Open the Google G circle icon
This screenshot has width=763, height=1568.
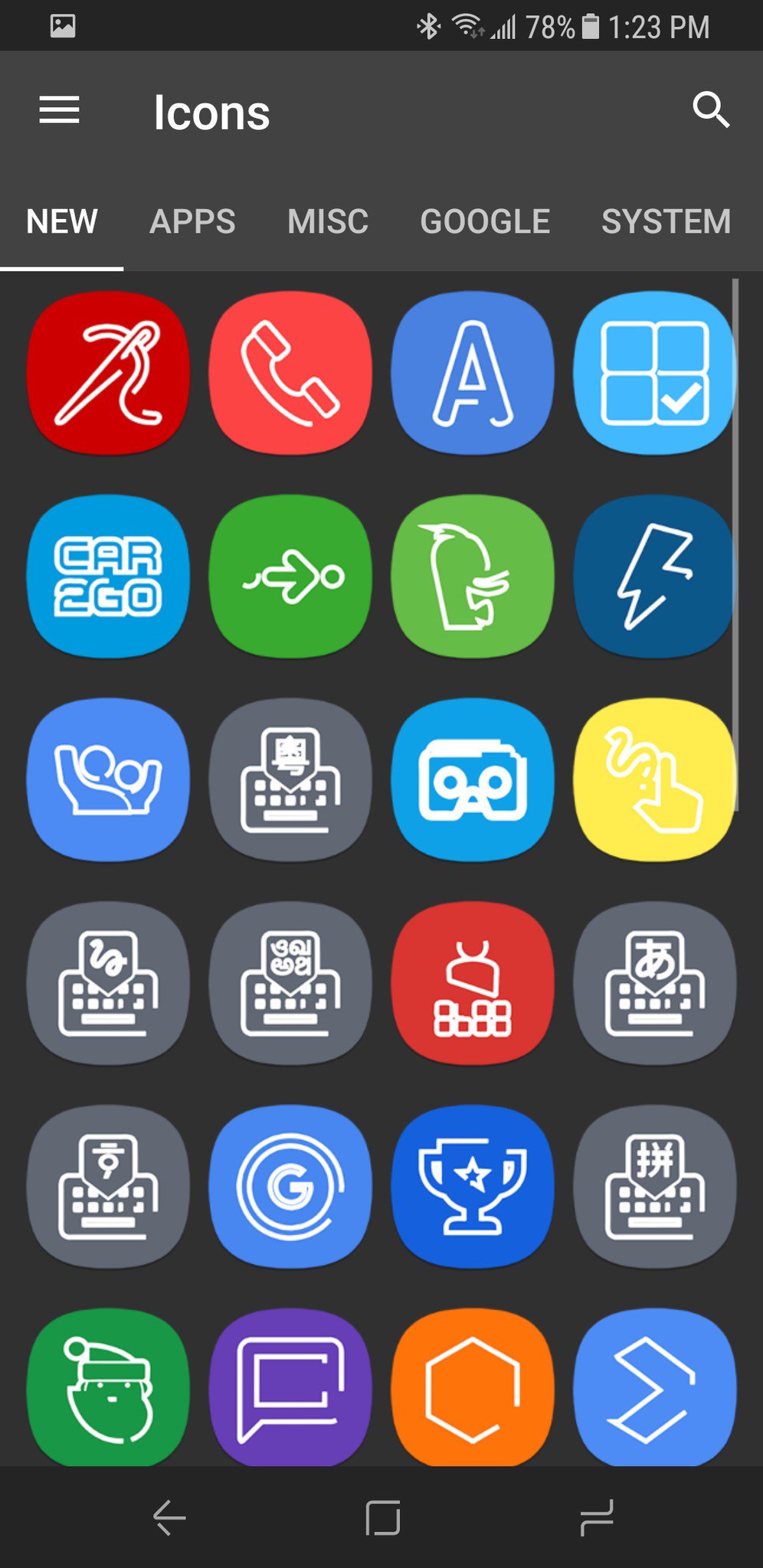pyautogui.click(x=290, y=1186)
